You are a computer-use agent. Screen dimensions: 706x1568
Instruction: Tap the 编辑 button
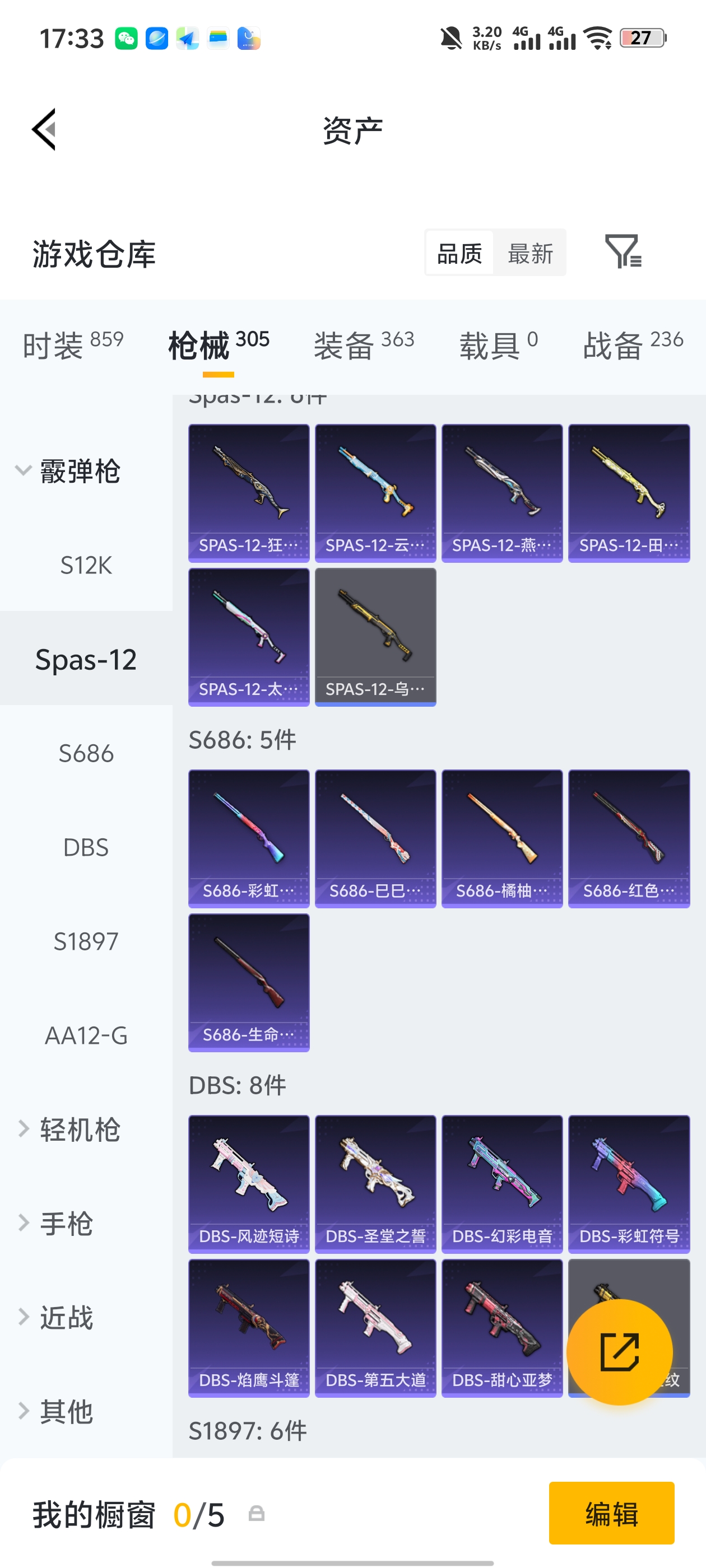point(611,1513)
